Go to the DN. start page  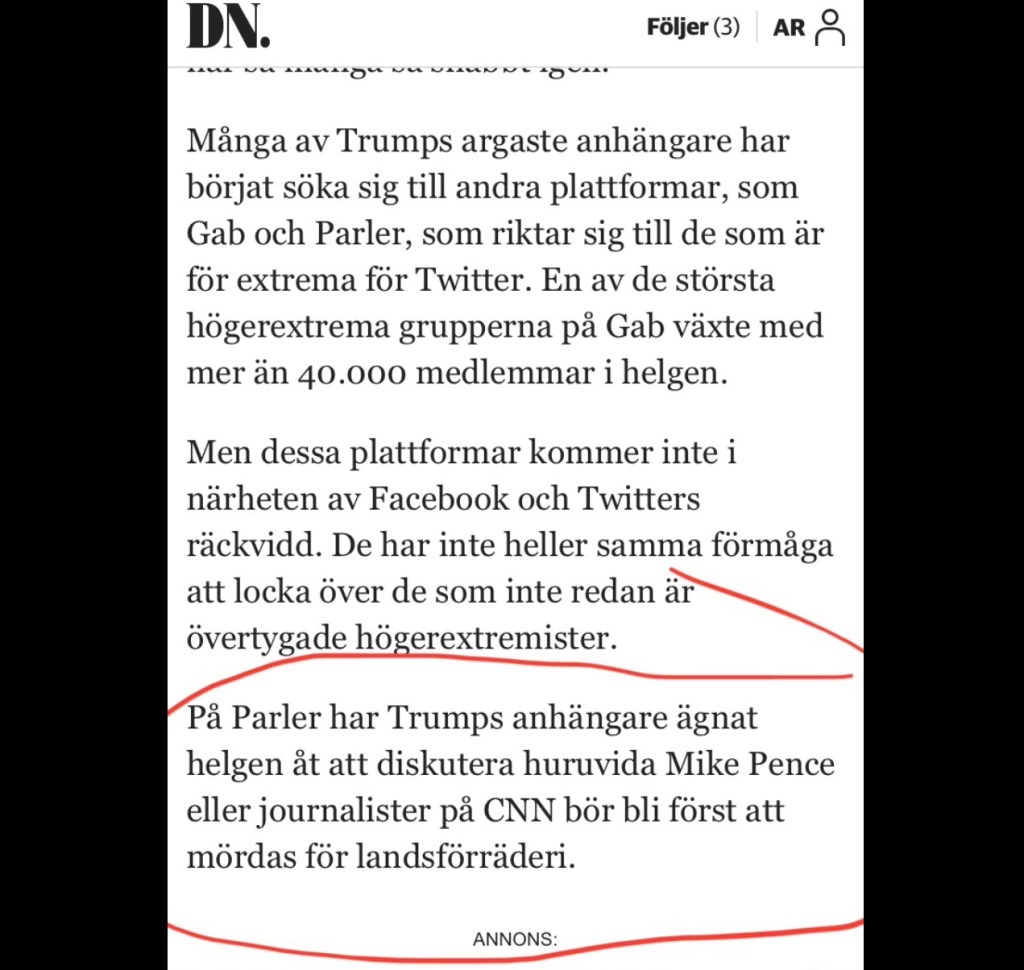click(229, 27)
